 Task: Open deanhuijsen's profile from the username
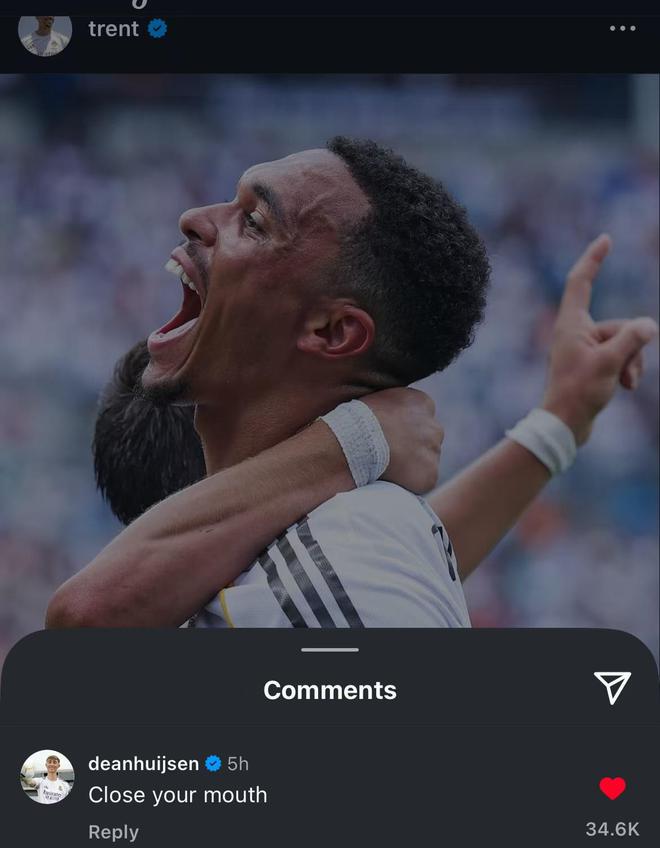pyautogui.click(x=143, y=764)
